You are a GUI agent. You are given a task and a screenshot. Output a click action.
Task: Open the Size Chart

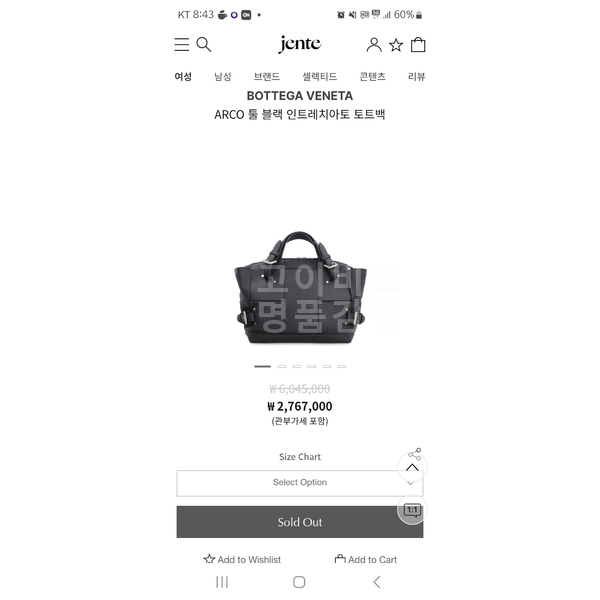pyautogui.click(x=300, y=457)
